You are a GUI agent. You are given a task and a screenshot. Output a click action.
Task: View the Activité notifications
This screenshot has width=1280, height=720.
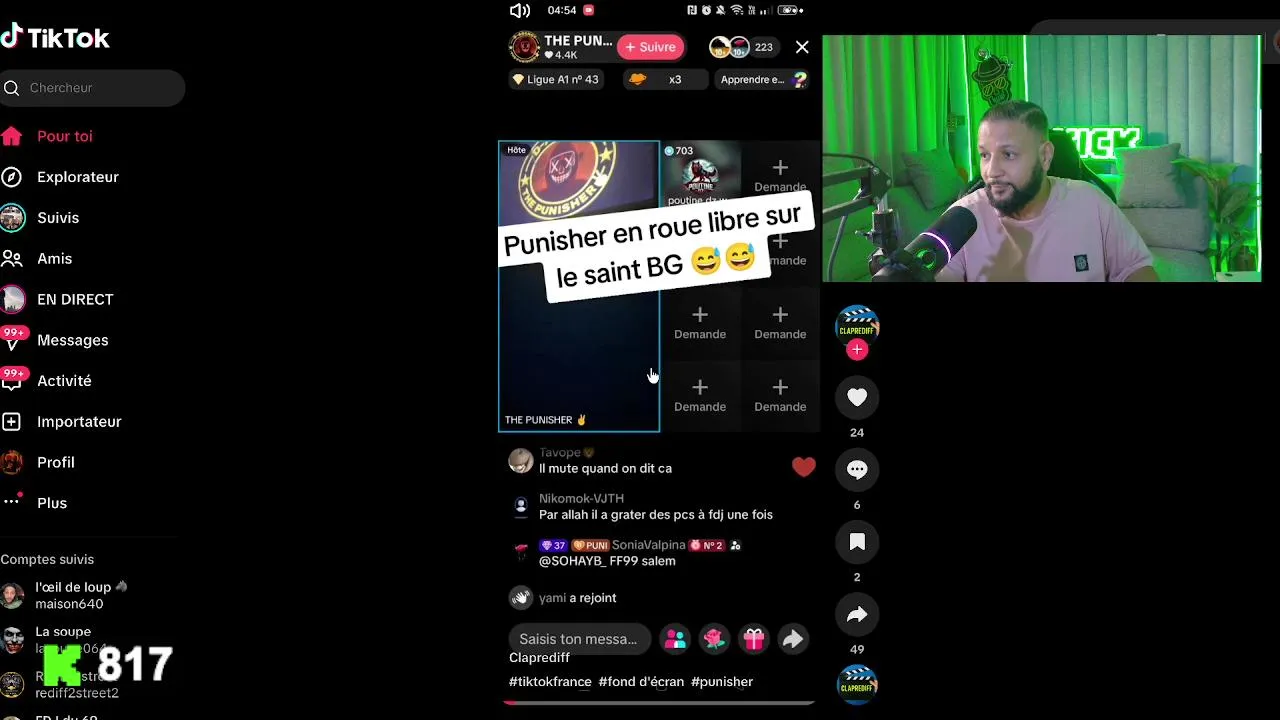64,381
